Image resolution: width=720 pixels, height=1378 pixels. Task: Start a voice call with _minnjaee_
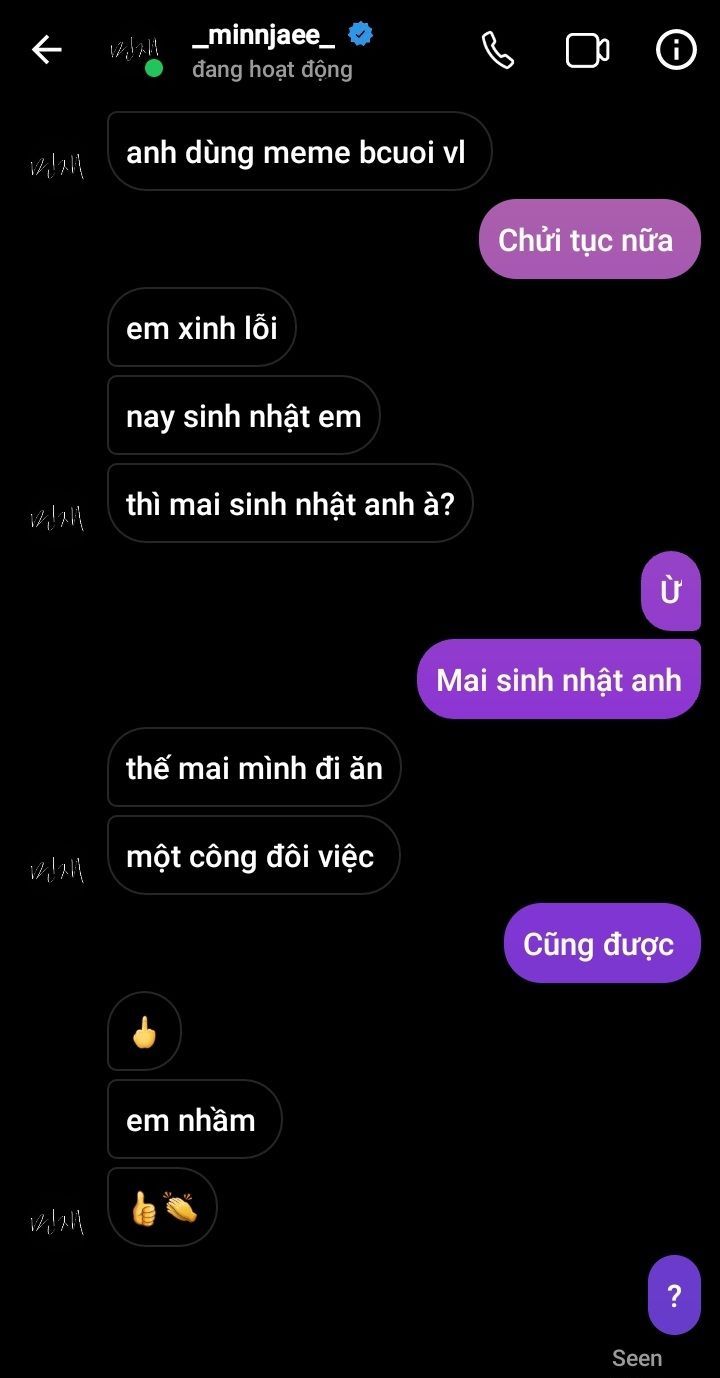point(497,50)
